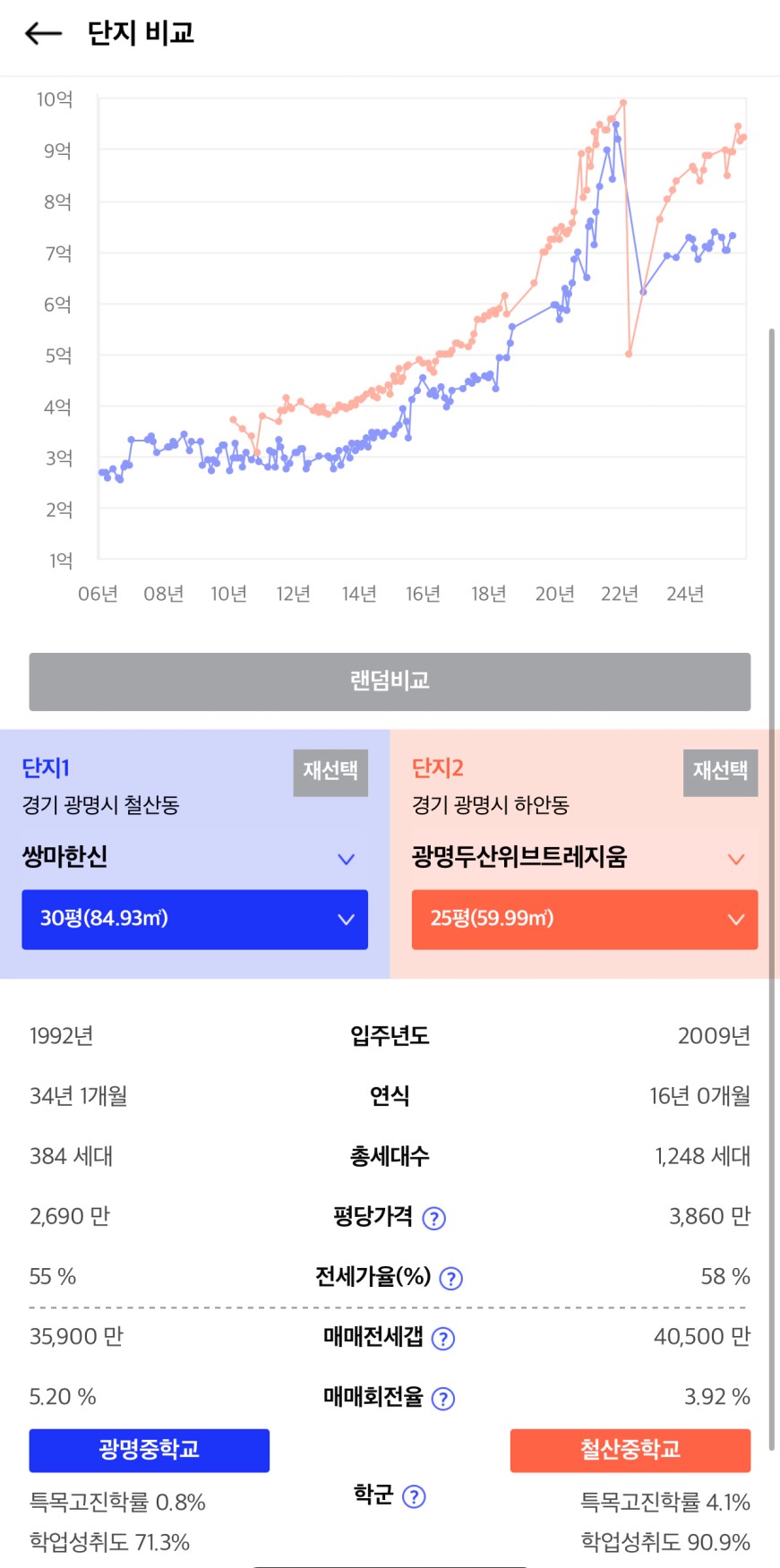
Task: Open 광명중학교 school details
Action: 150,1450
